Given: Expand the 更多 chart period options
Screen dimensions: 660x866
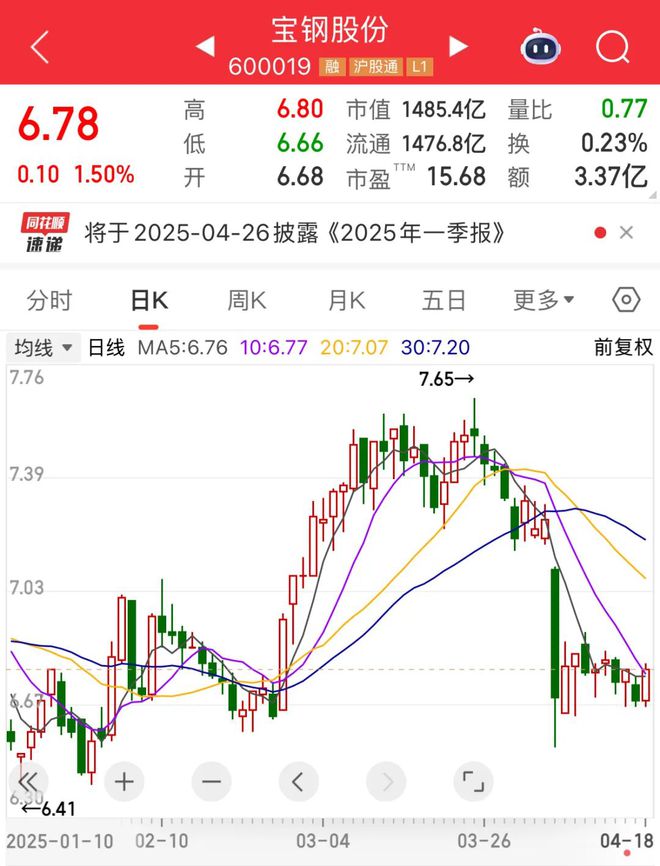Looking at the screenshot, I should point(543,299).
